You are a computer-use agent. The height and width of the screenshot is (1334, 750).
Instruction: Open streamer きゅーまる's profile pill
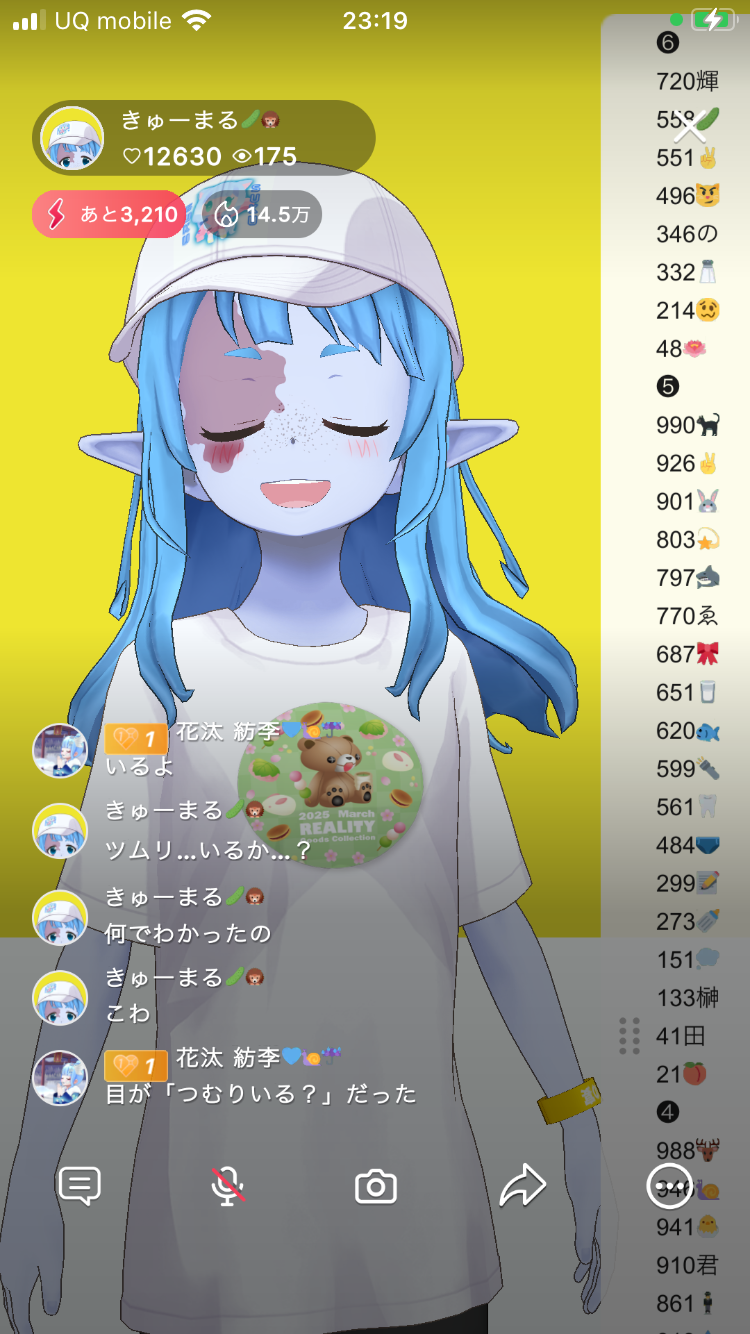point(205,138)
